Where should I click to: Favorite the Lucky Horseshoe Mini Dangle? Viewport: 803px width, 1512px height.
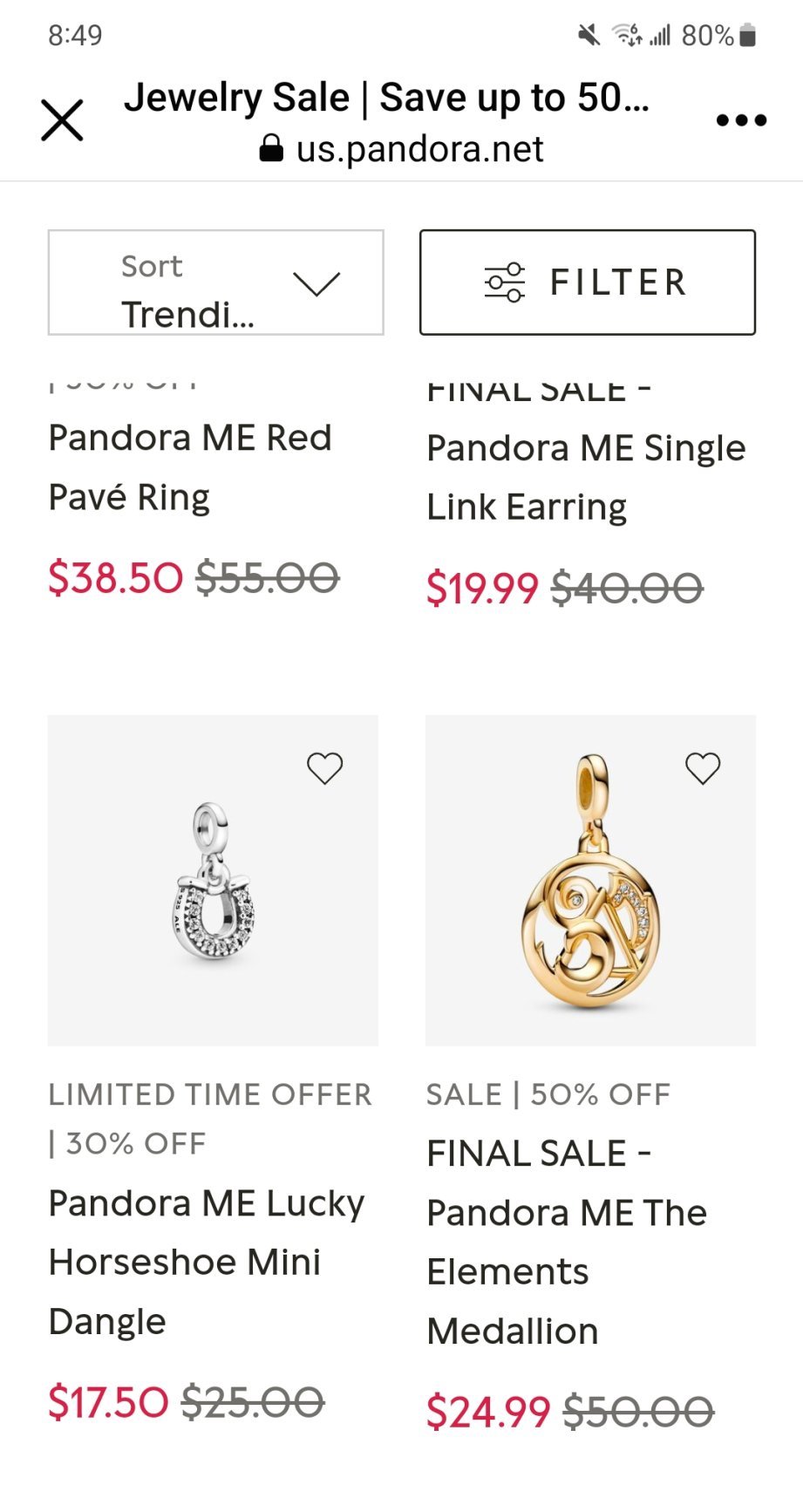click(324, 768)
